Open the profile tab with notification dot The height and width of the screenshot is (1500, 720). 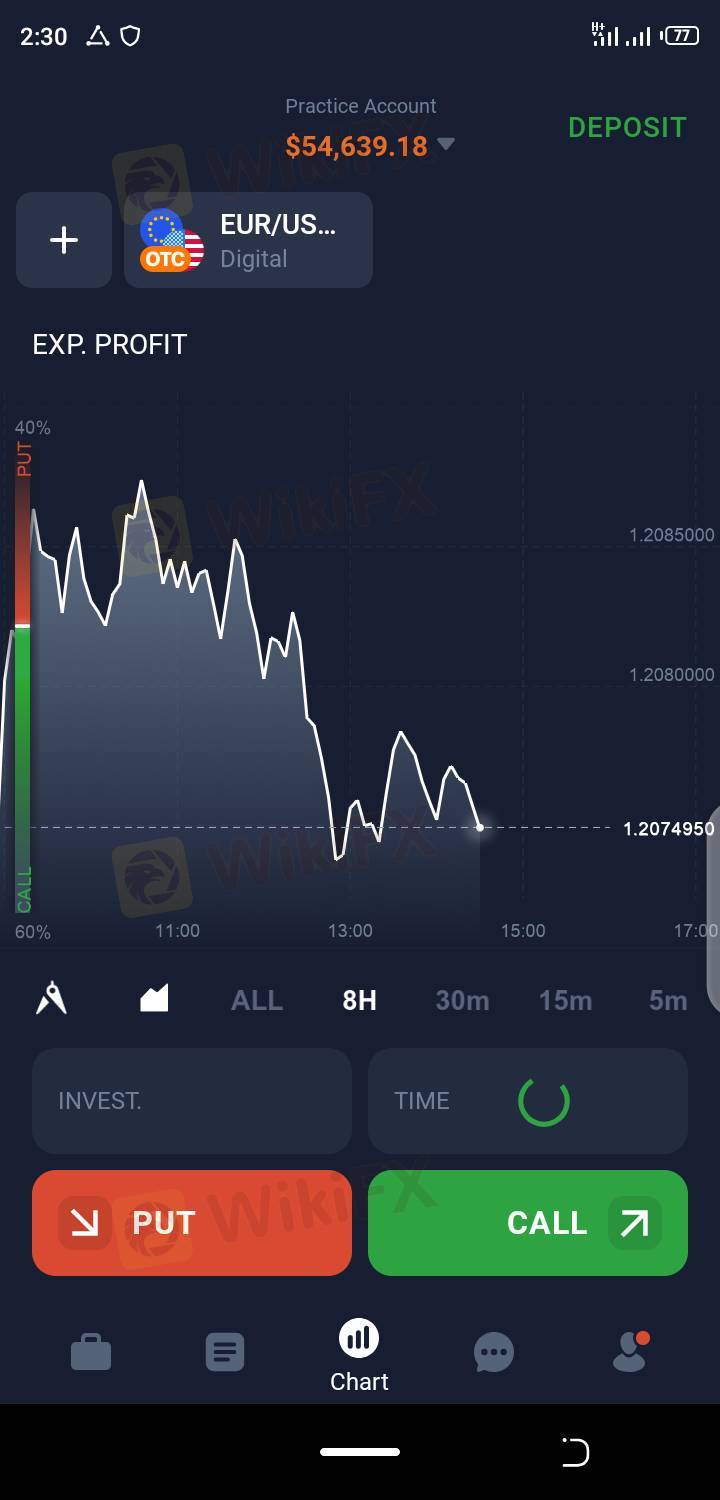pyautogui.click(x=629, y=1354)
